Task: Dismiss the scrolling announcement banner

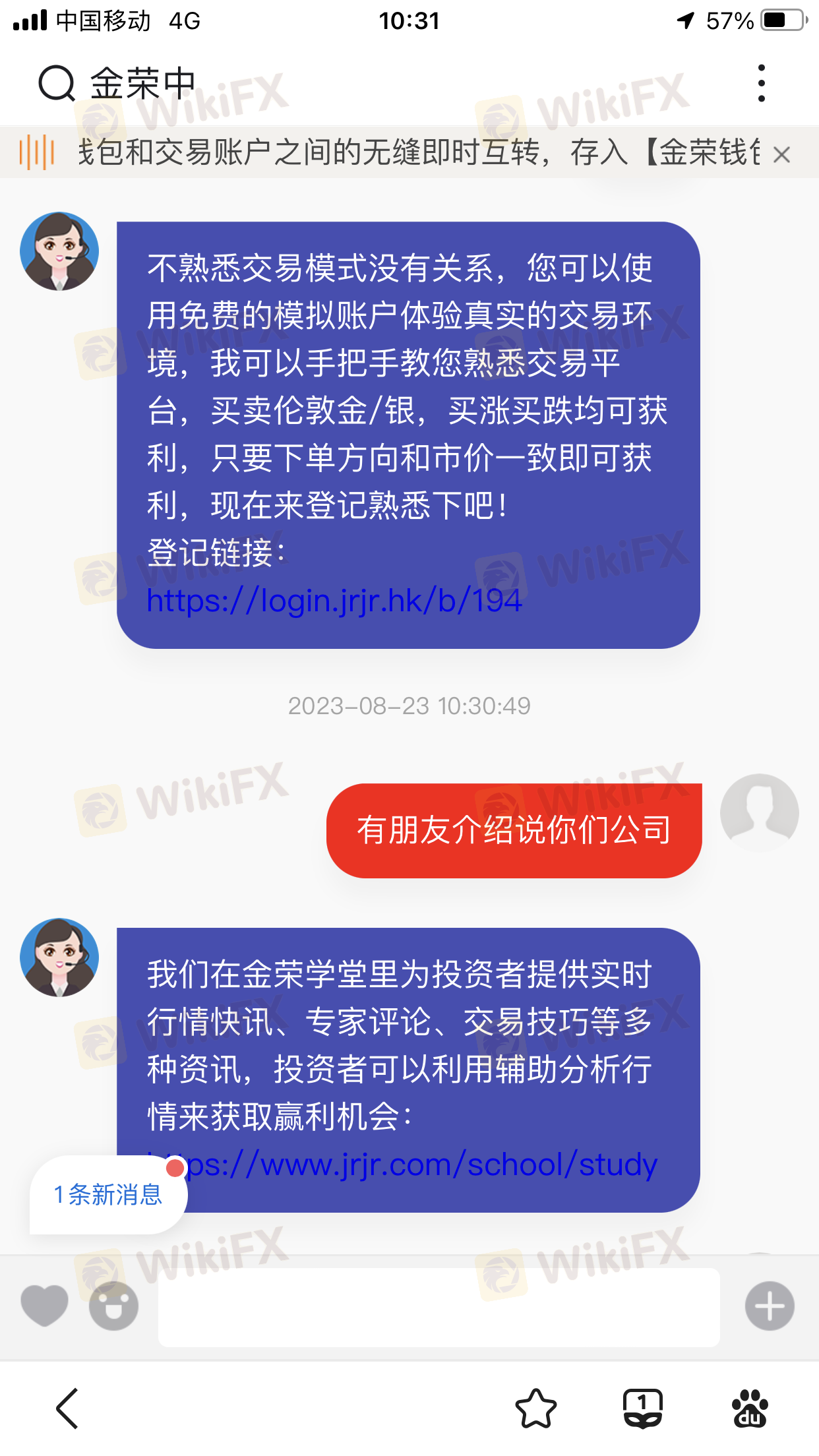Action: [782, 155]
